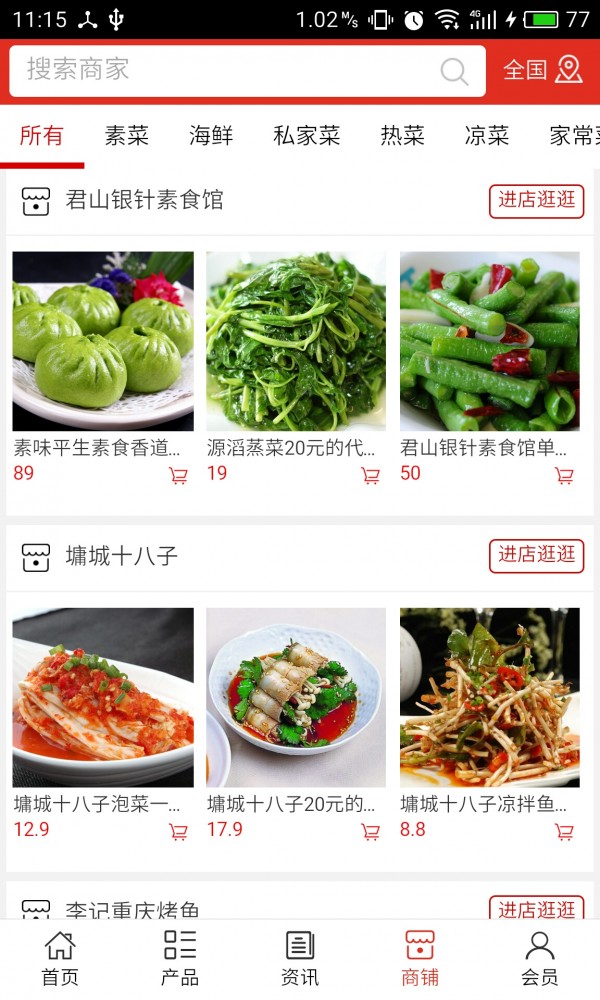Tap 进店逛逛 for 君山银针素食馆
This screenshot has height=1000, width=600.
[537, 200]
